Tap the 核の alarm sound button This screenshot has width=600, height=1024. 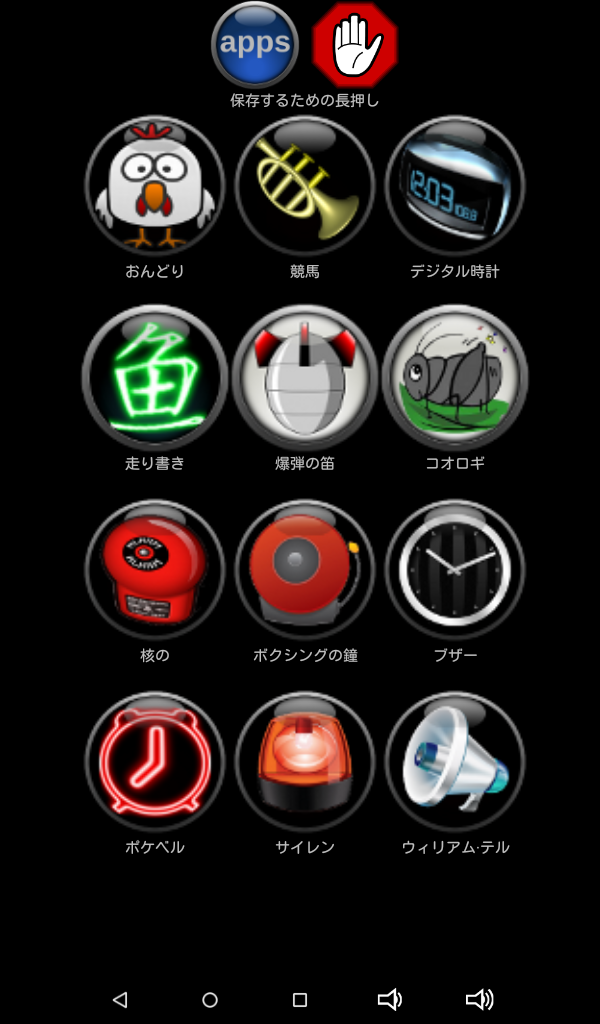coord(155,570)
